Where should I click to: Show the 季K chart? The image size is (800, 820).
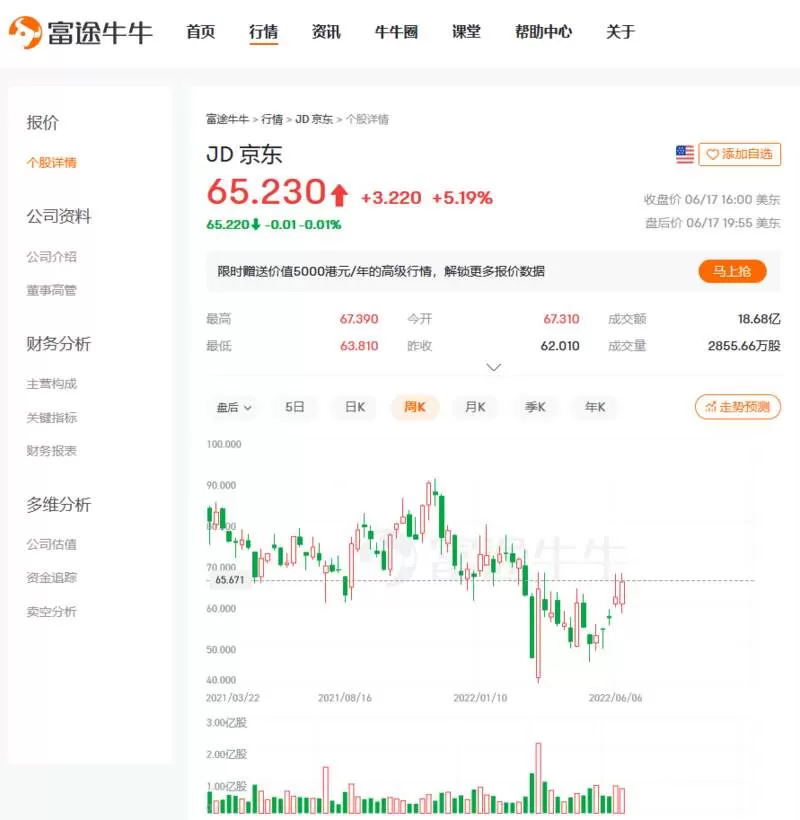[535, 407]
